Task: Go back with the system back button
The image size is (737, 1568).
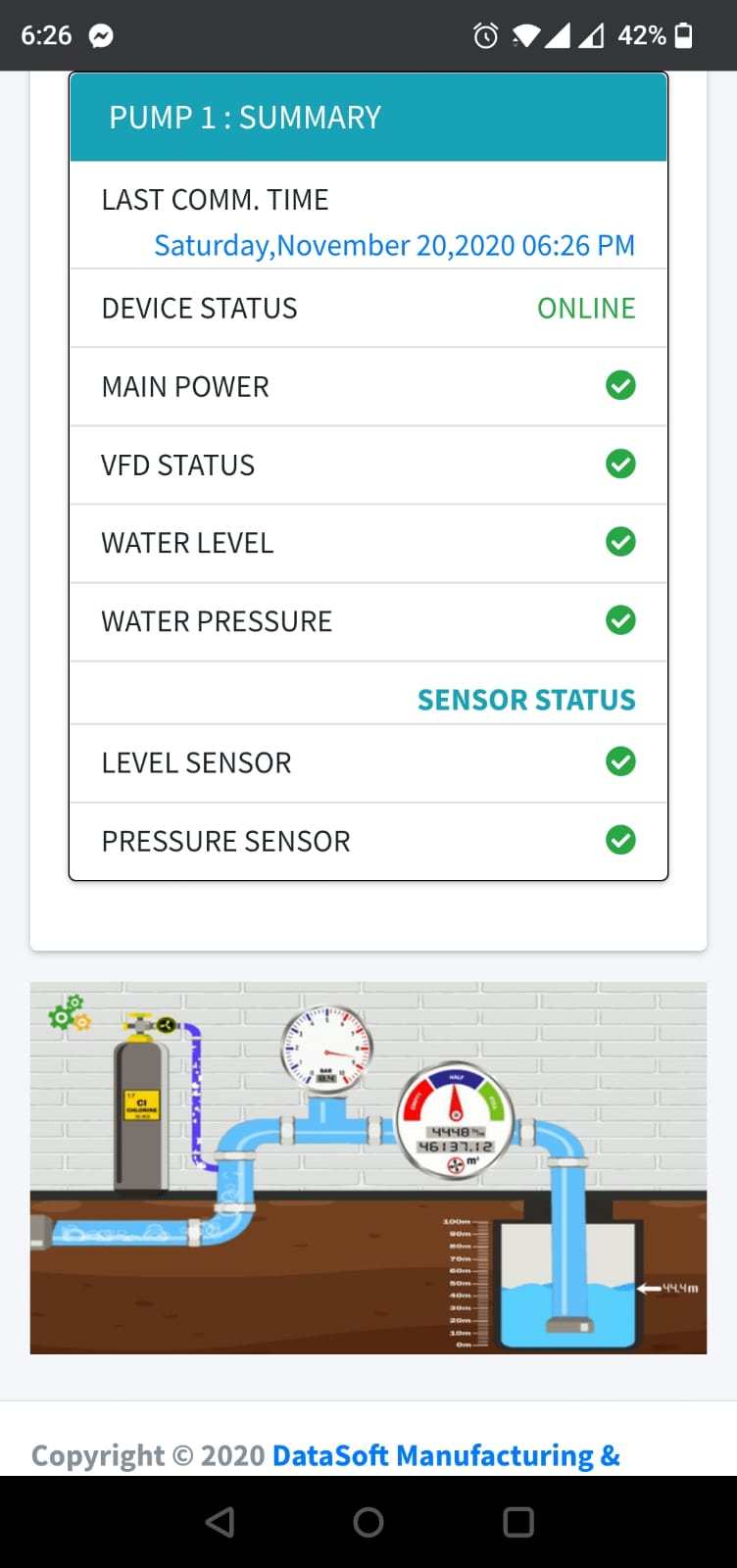Action: tap(220, 1522)
